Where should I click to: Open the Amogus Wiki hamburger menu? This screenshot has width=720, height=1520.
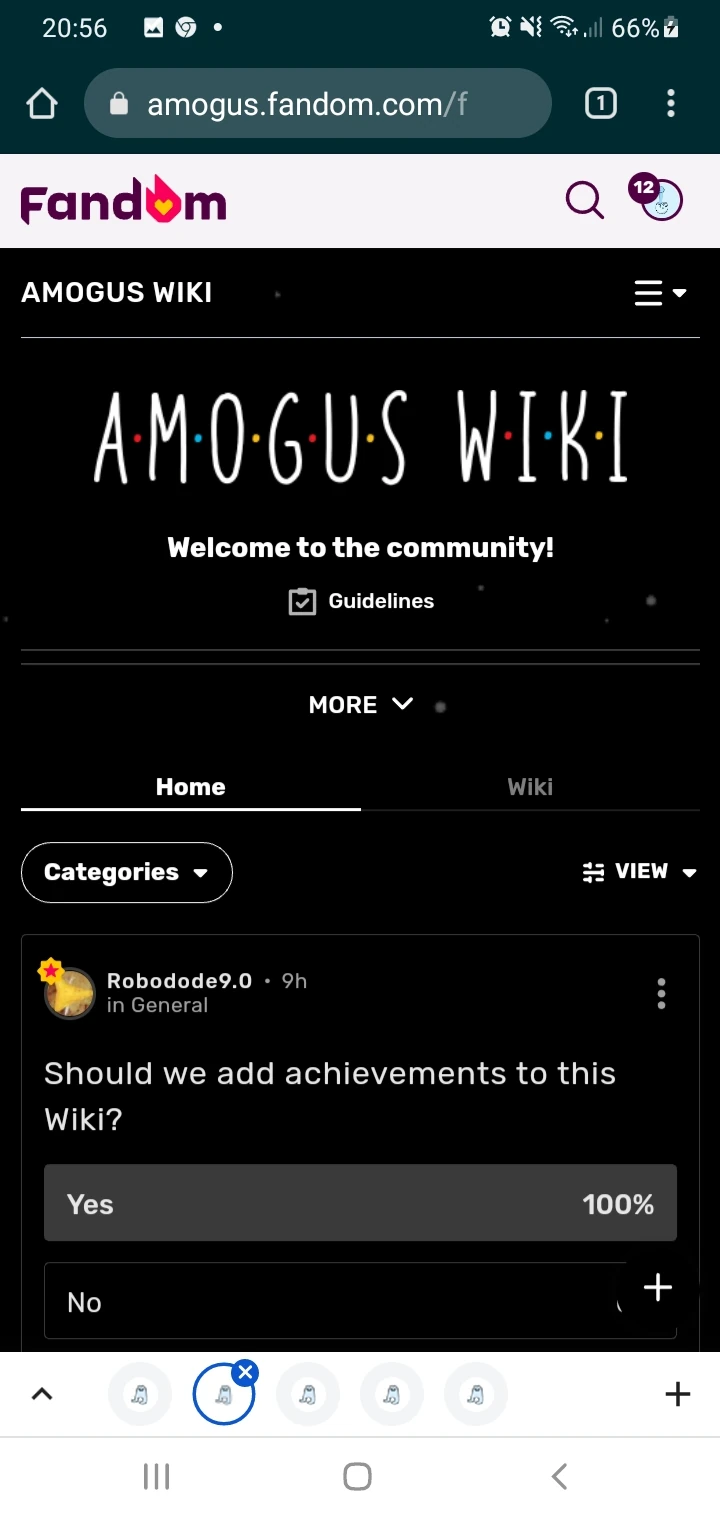point(660,293)
